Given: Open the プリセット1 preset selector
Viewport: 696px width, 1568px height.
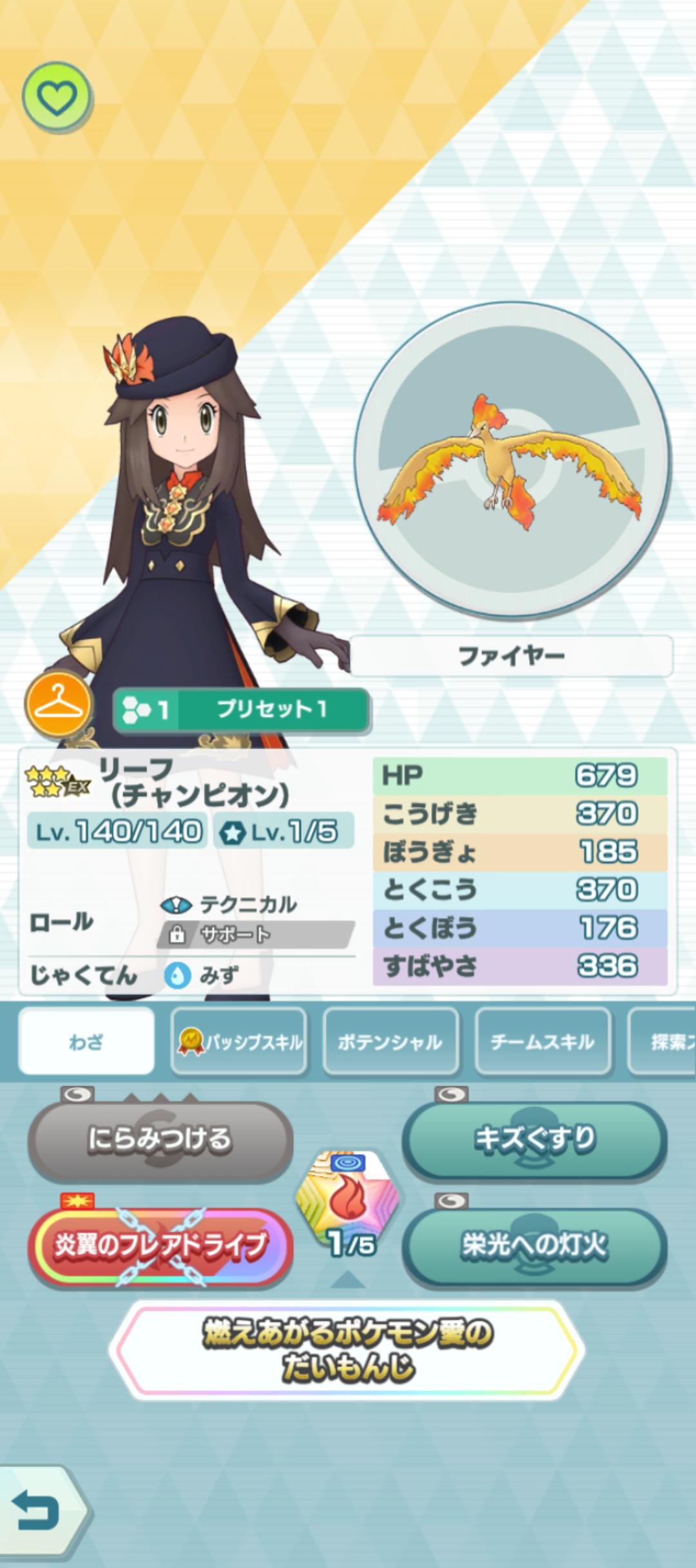Looking at the screenshot, I should coord(242,710).
